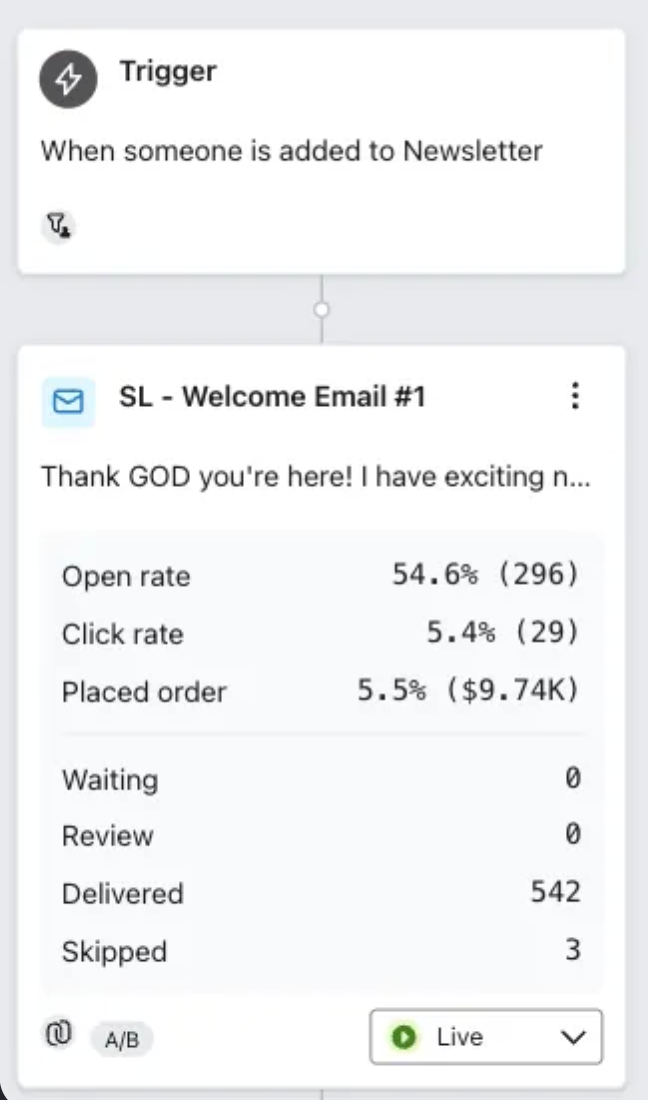Tap the trigger filter icon
648x1100 pixels.
pos(61,226)
